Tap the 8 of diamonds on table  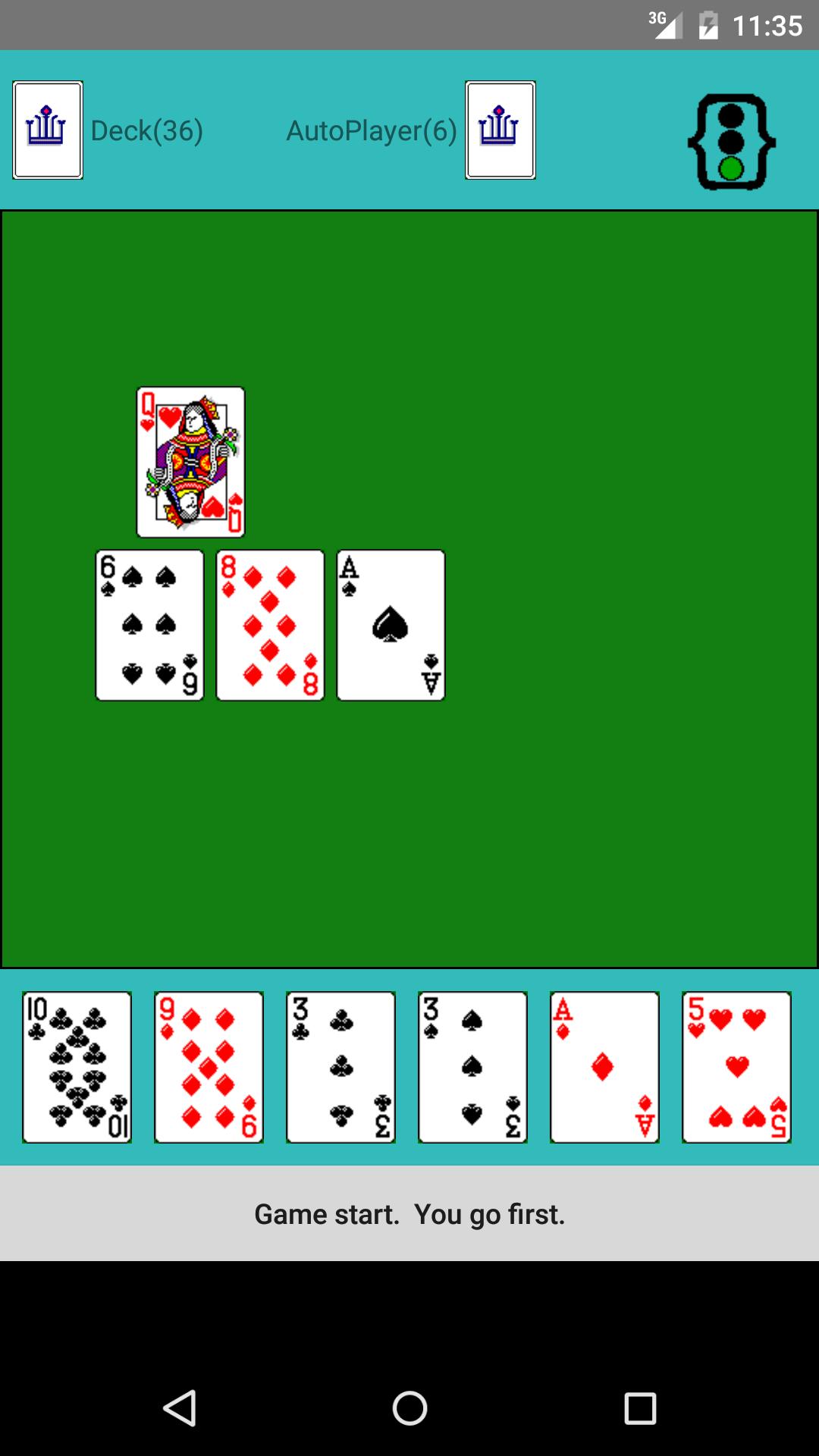tap(270, 625)
